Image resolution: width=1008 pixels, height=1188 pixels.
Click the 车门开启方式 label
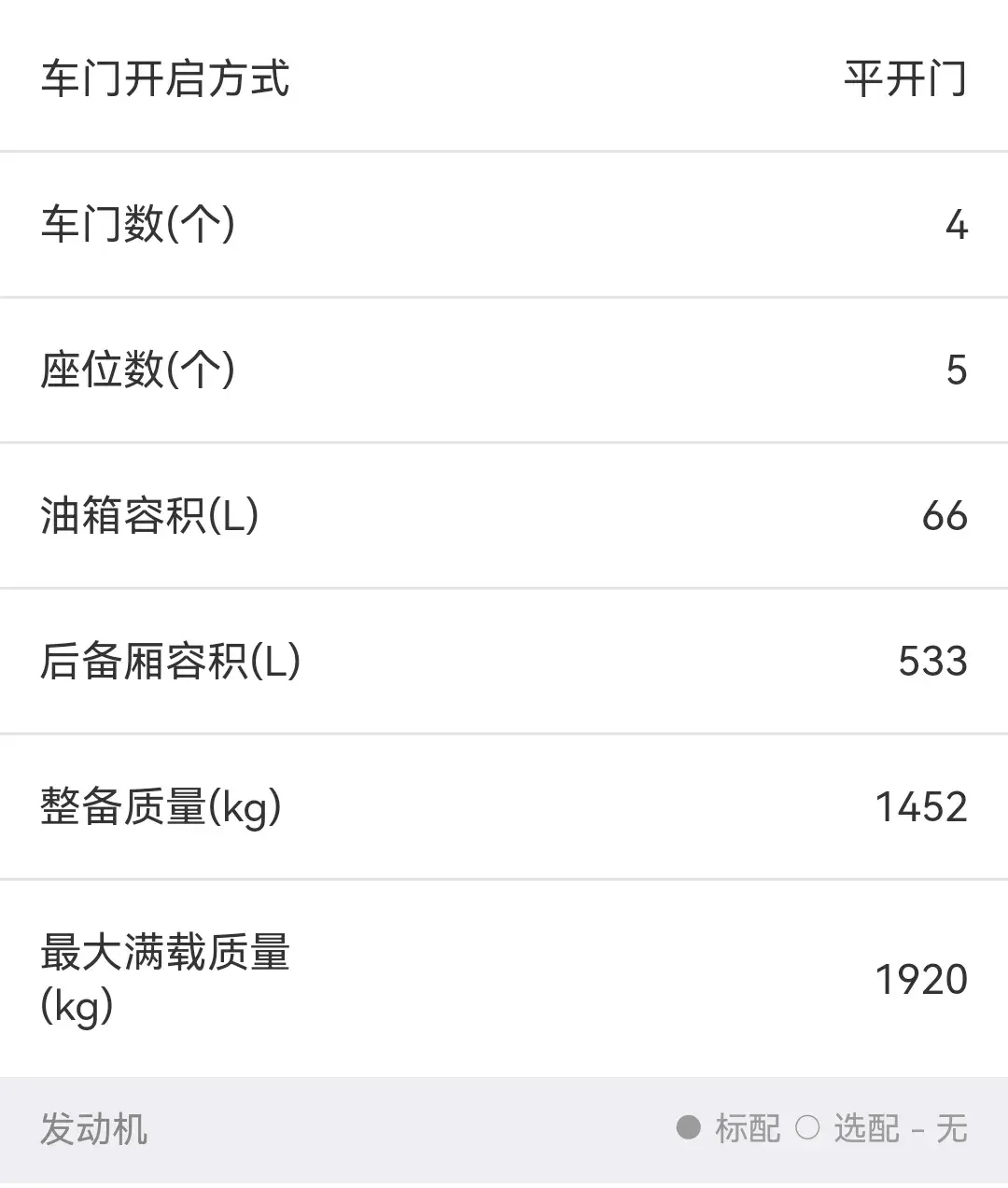164,80
